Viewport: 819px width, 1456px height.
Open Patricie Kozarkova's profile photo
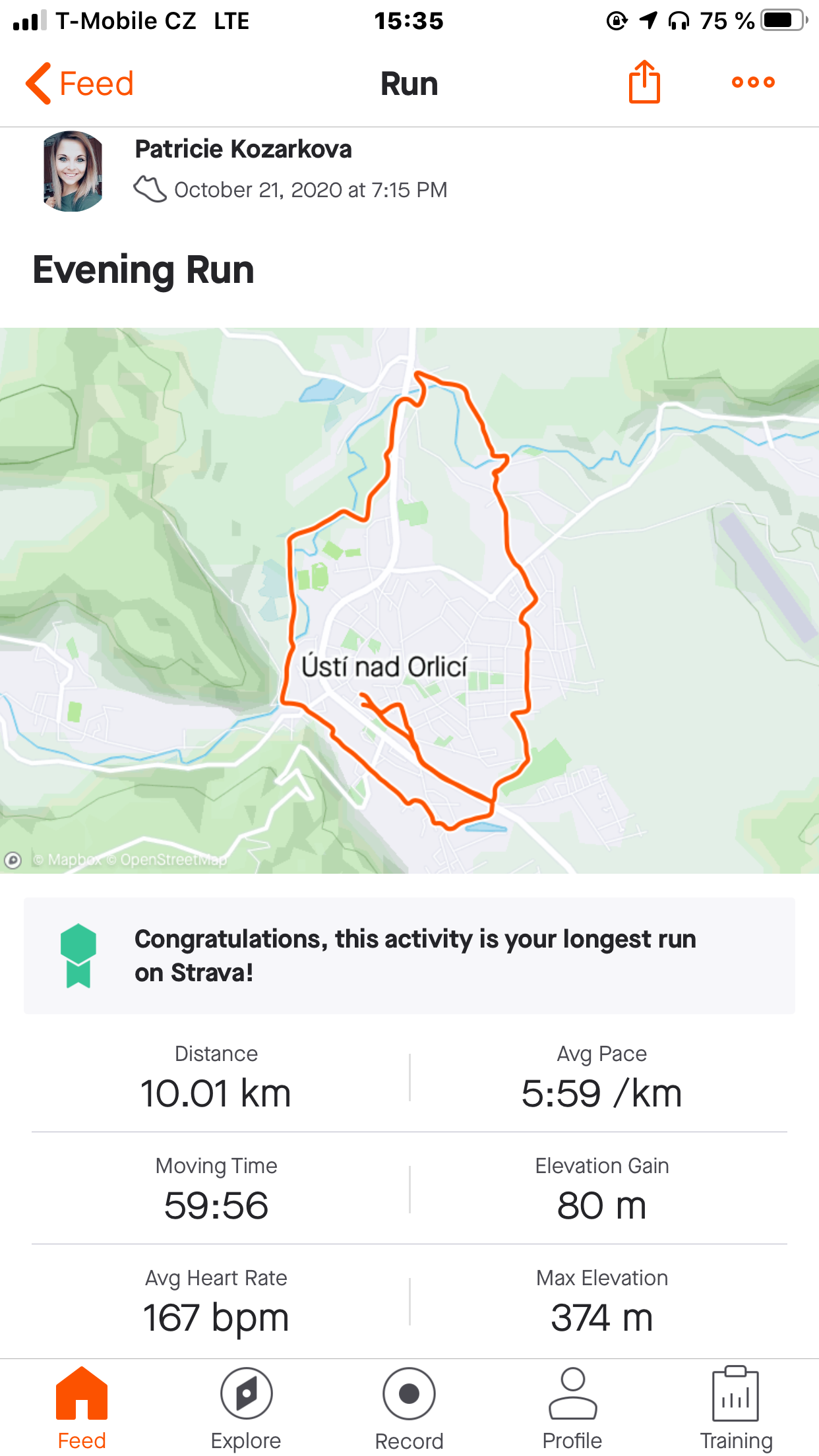73,171
